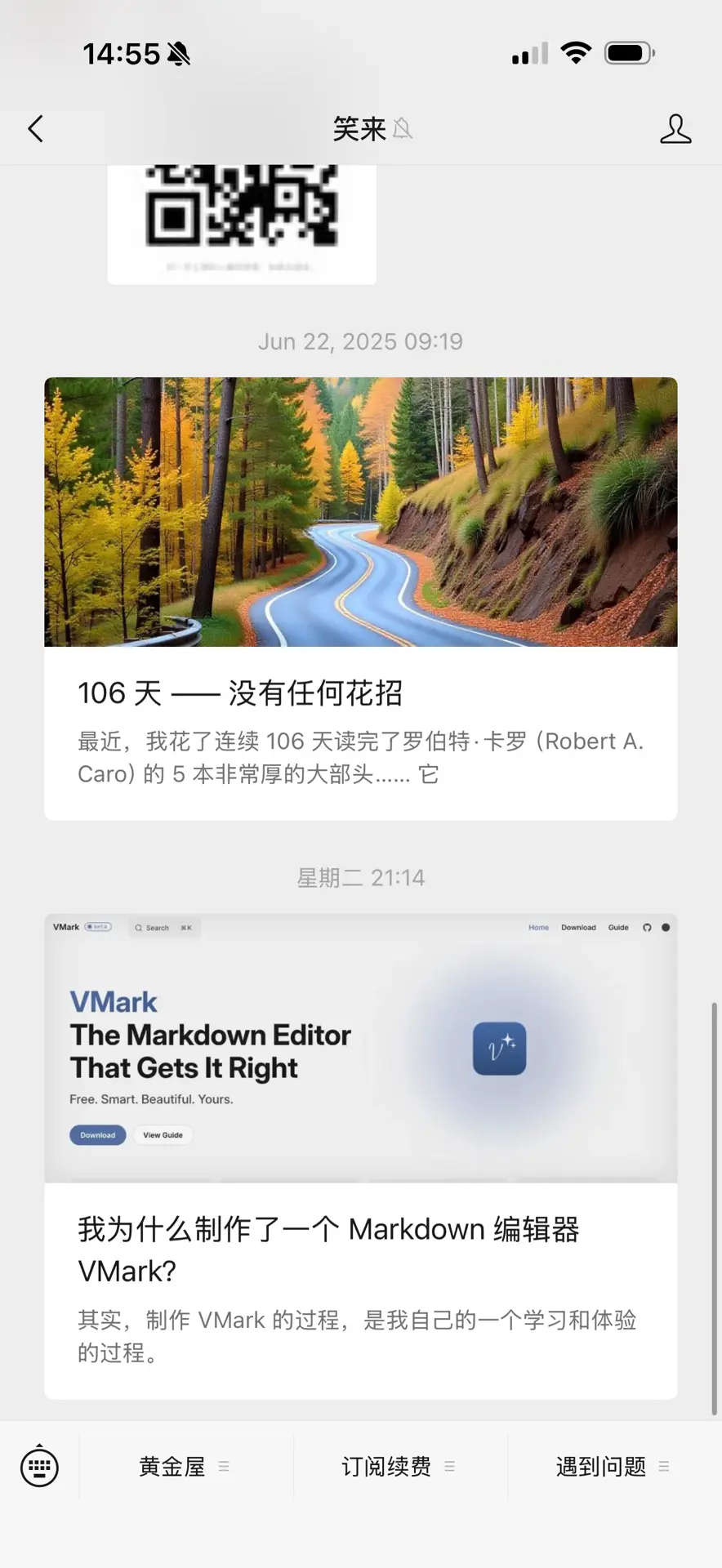This screenshot has width=722, height=1568.
Task: Open the 笑来 account profile icon
Action: click(675, 129)
